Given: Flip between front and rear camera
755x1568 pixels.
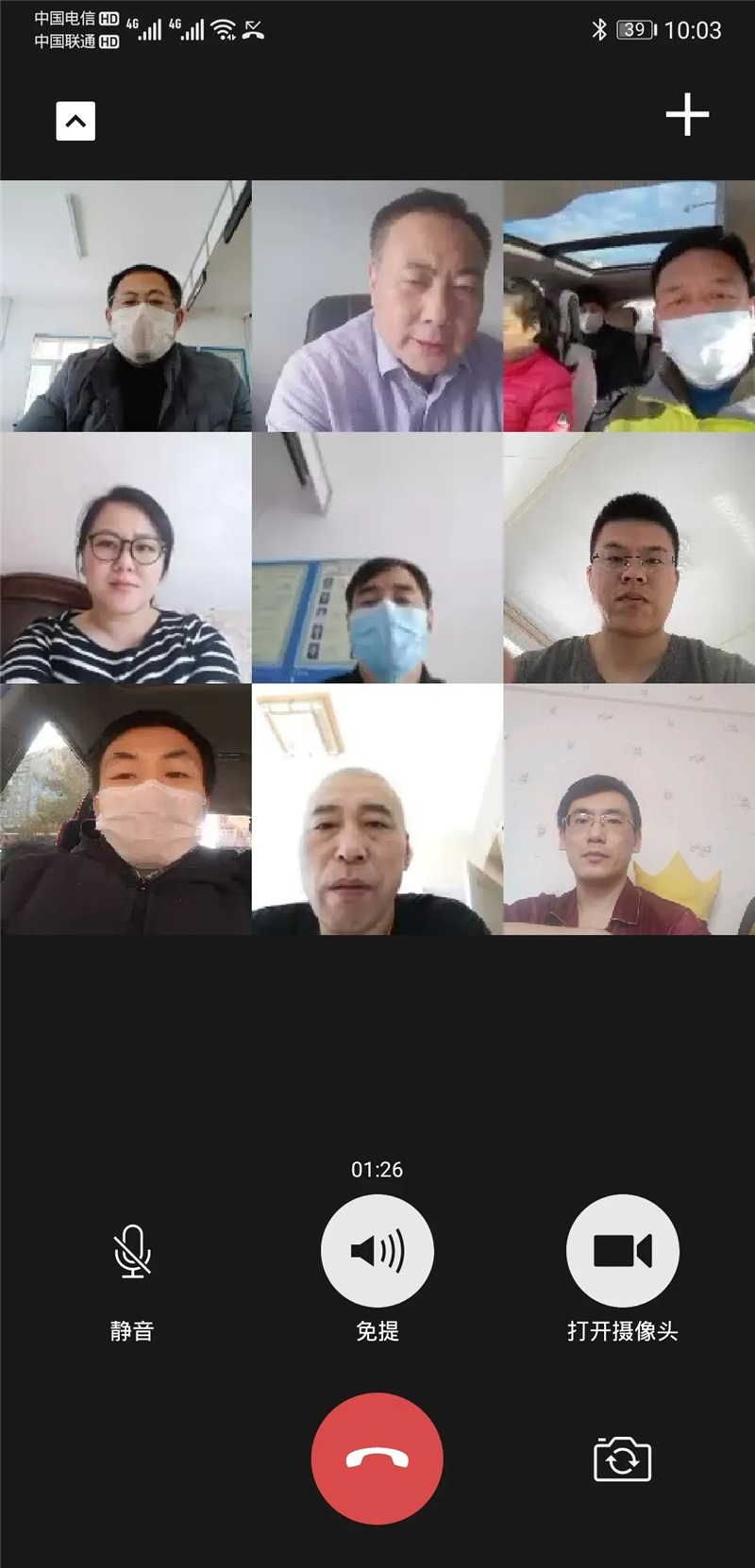Looking at the screenshot, I should (x=622, y=1460).
